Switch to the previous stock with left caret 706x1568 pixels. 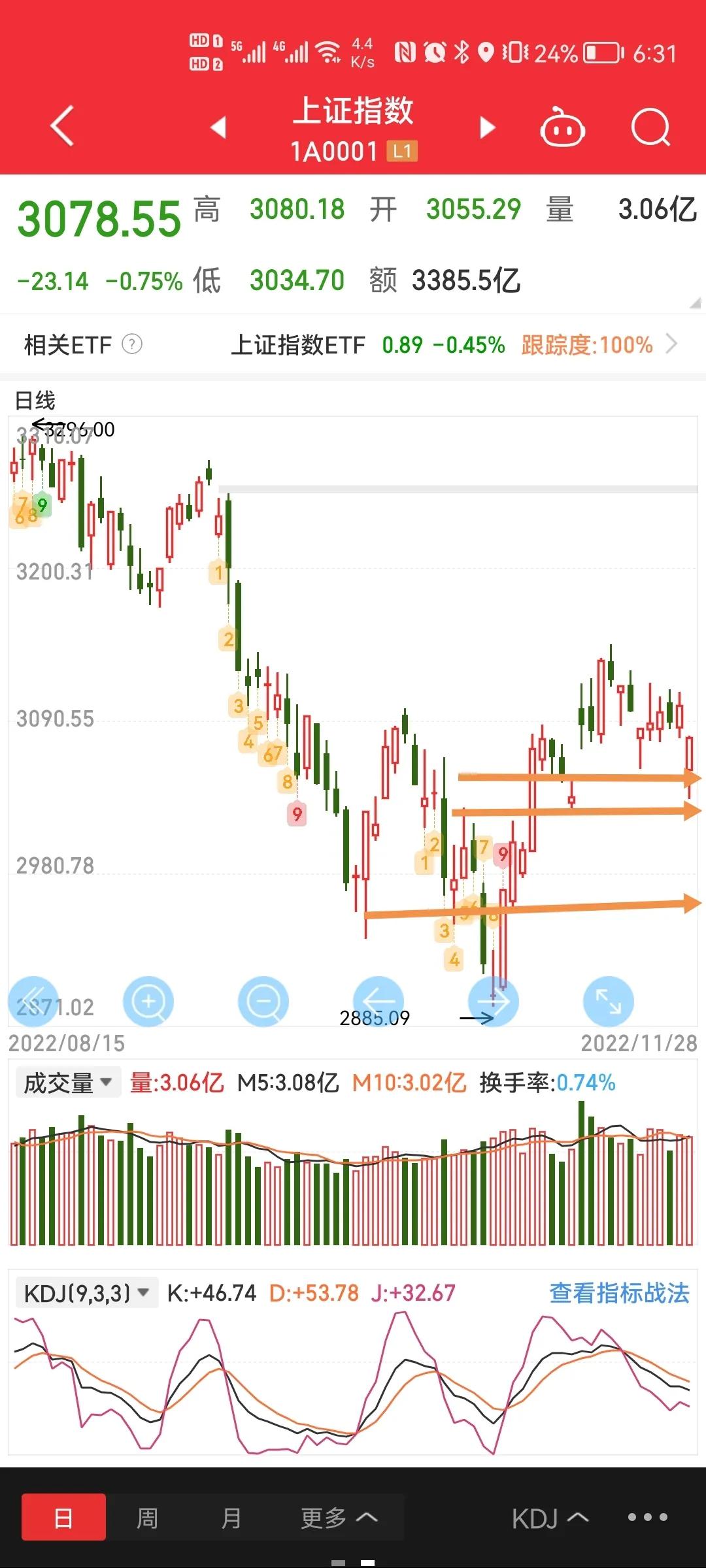[218, 128]
